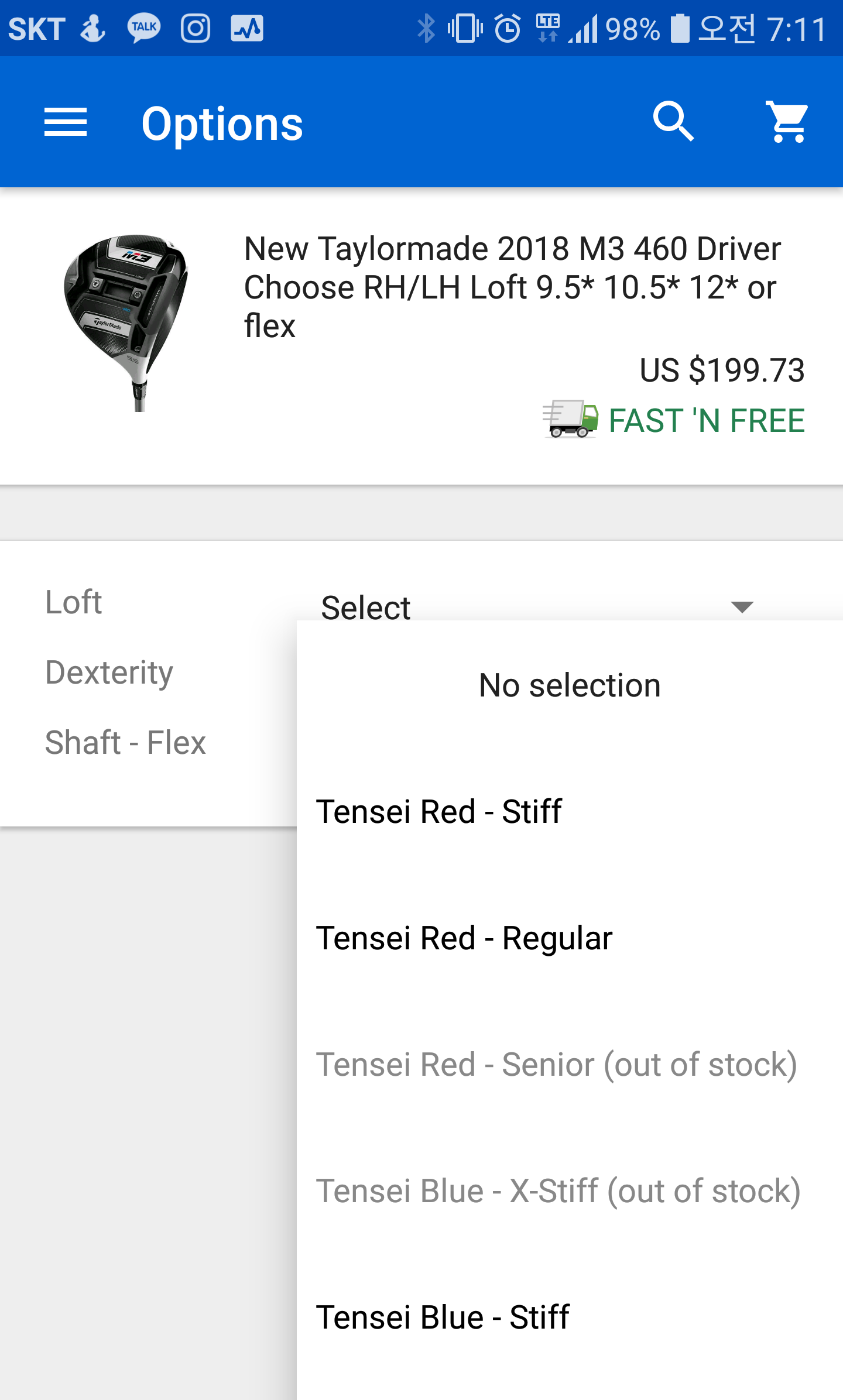Open the shopping cart
The width and height of the screenshot is (843, 1400).
point(787,122)
